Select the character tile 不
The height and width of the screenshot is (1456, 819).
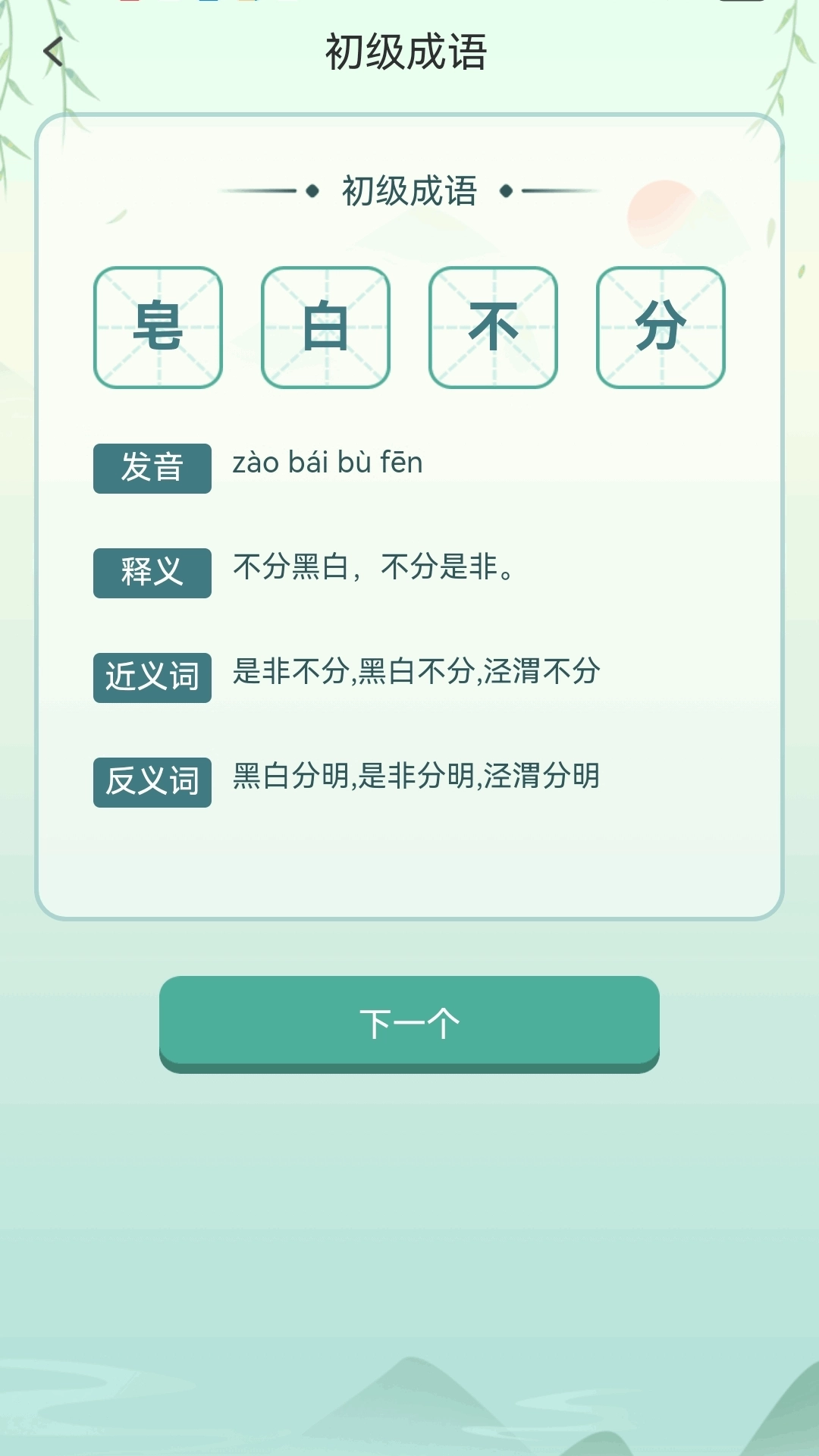point(493,327)
